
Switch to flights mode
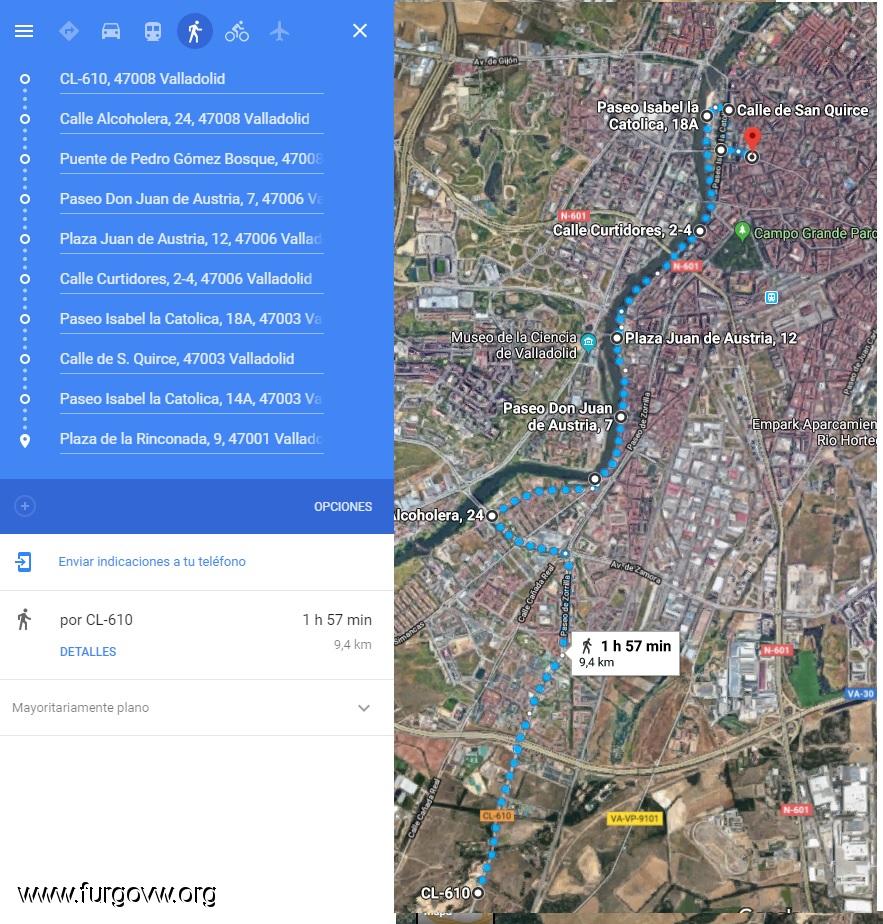pyautogui.click(x=279, y=31)
